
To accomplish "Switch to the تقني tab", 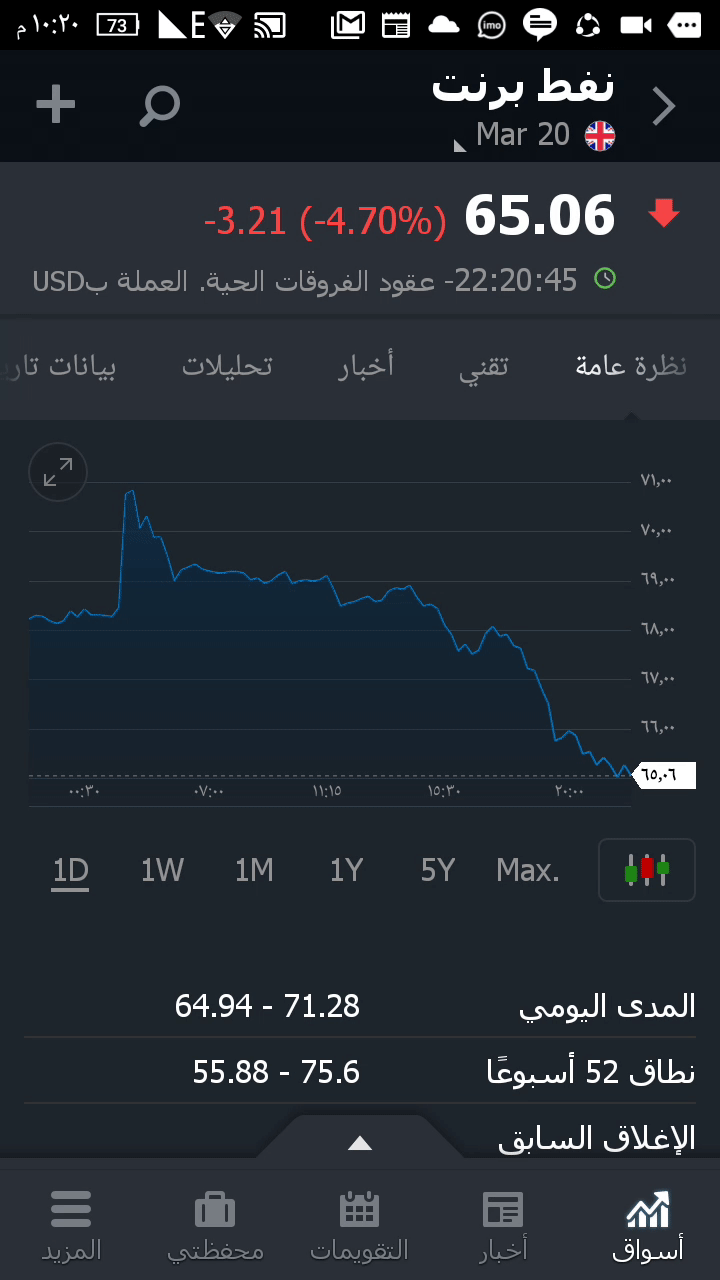I will click(x=484, y=366).
